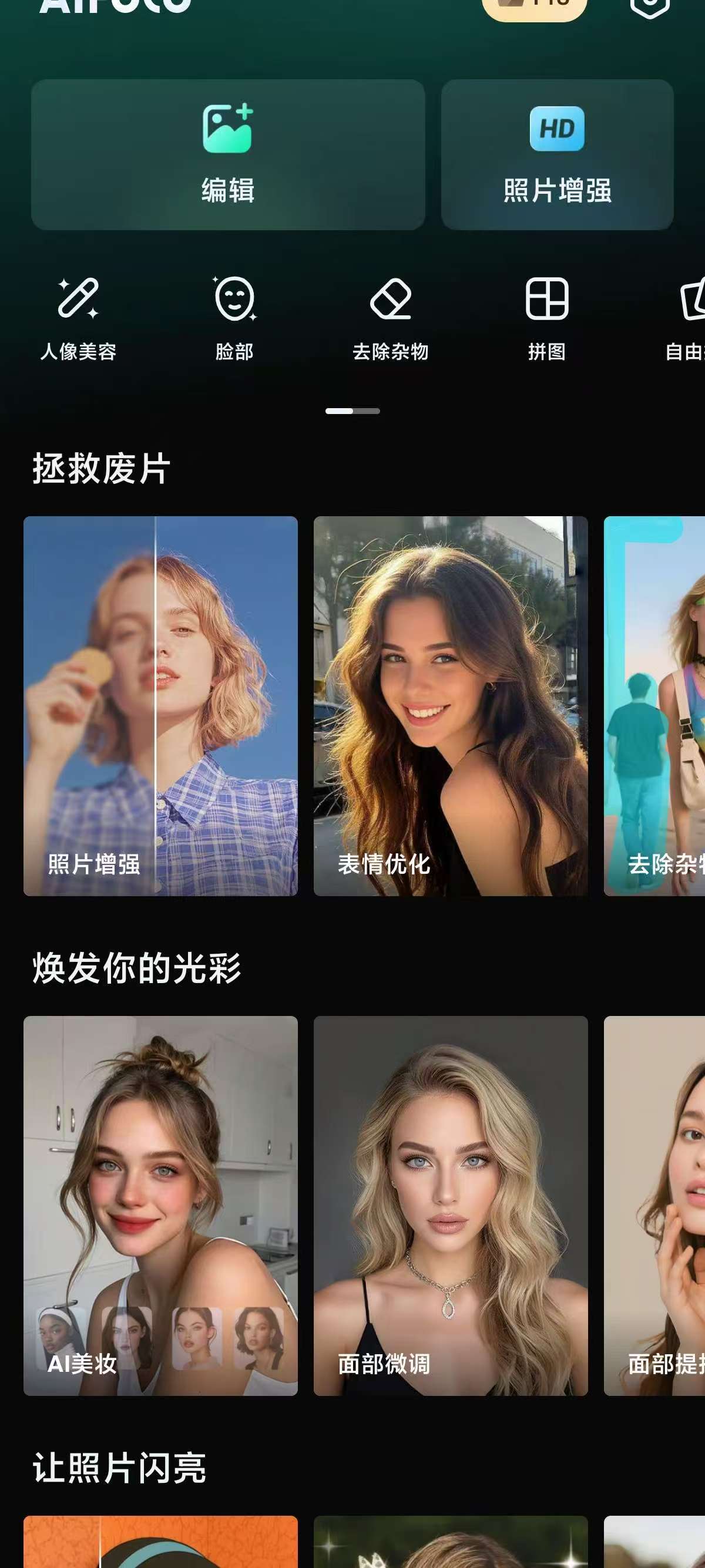Open the HD 照片增强 card
Viewport: 705px width, 1568px height.
(x=556, y=154)
